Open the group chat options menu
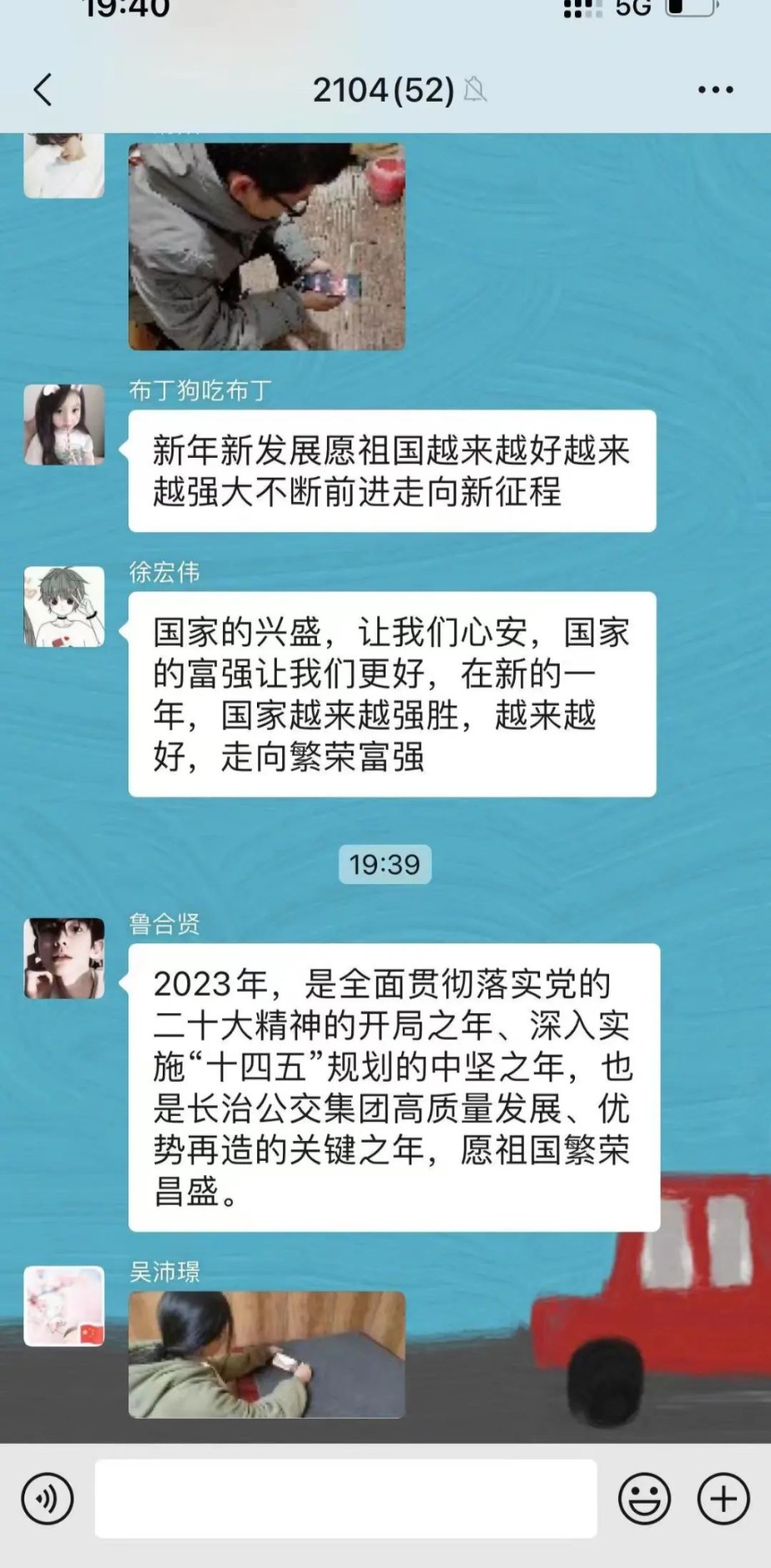The image size is (771, 1568). [715, 90]
